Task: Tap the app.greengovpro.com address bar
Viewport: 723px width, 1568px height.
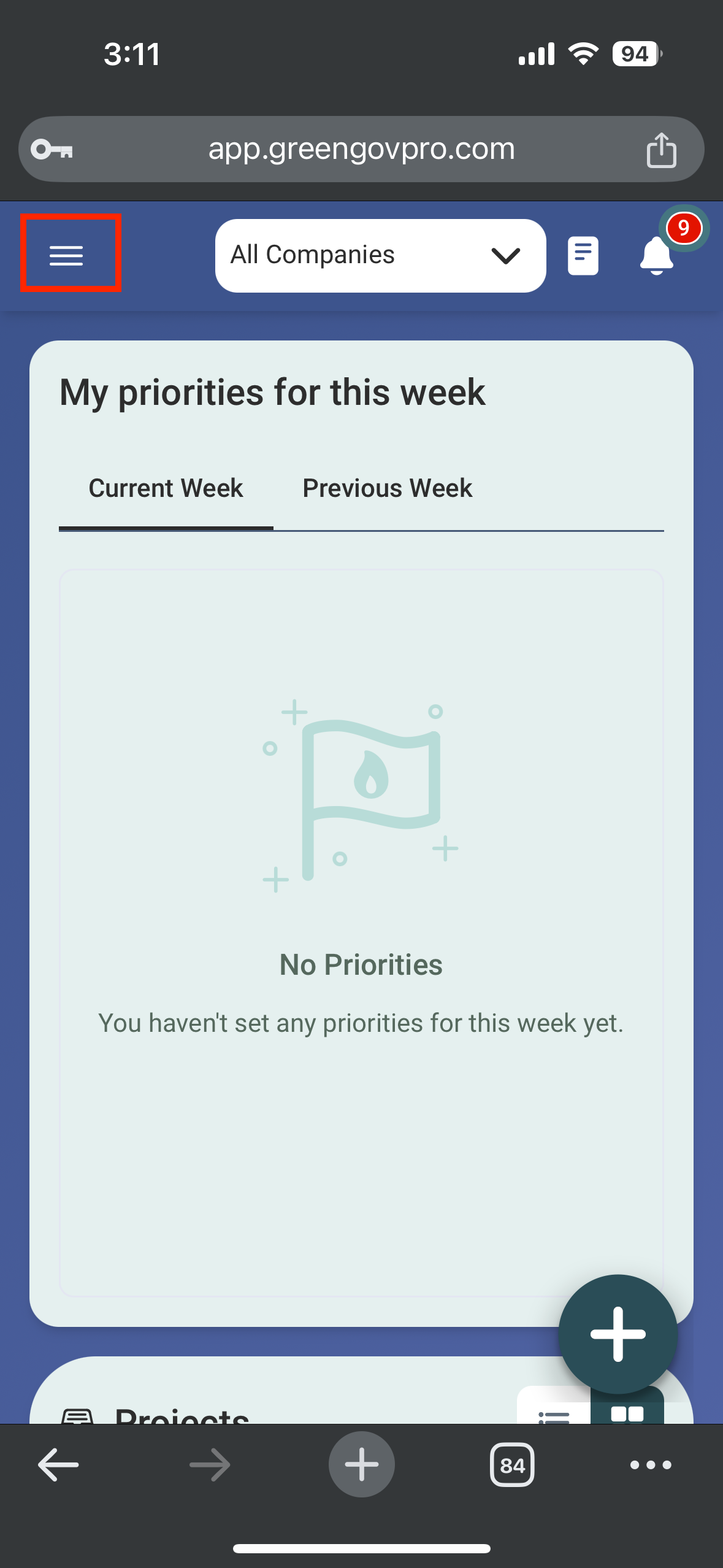Action: pyautogui.click(x=361, y=149)
